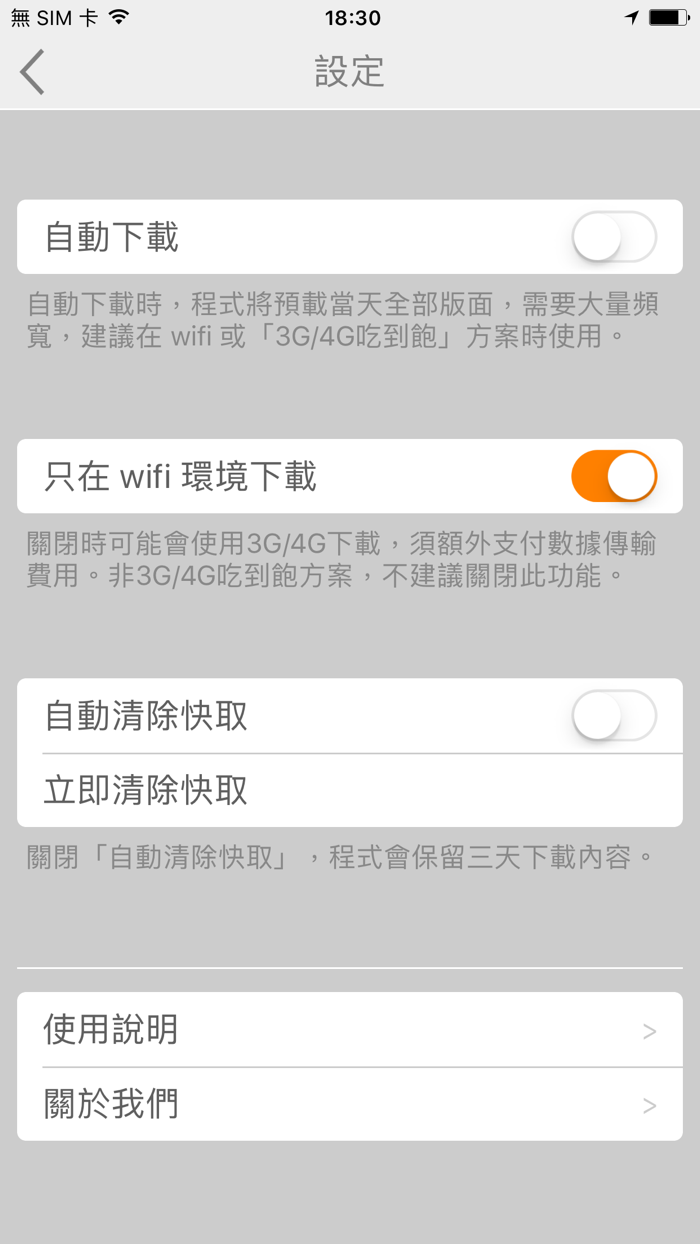Toggle 自動清除快取 on
This screenshot has width=700, height=1244.
point(614,716)
